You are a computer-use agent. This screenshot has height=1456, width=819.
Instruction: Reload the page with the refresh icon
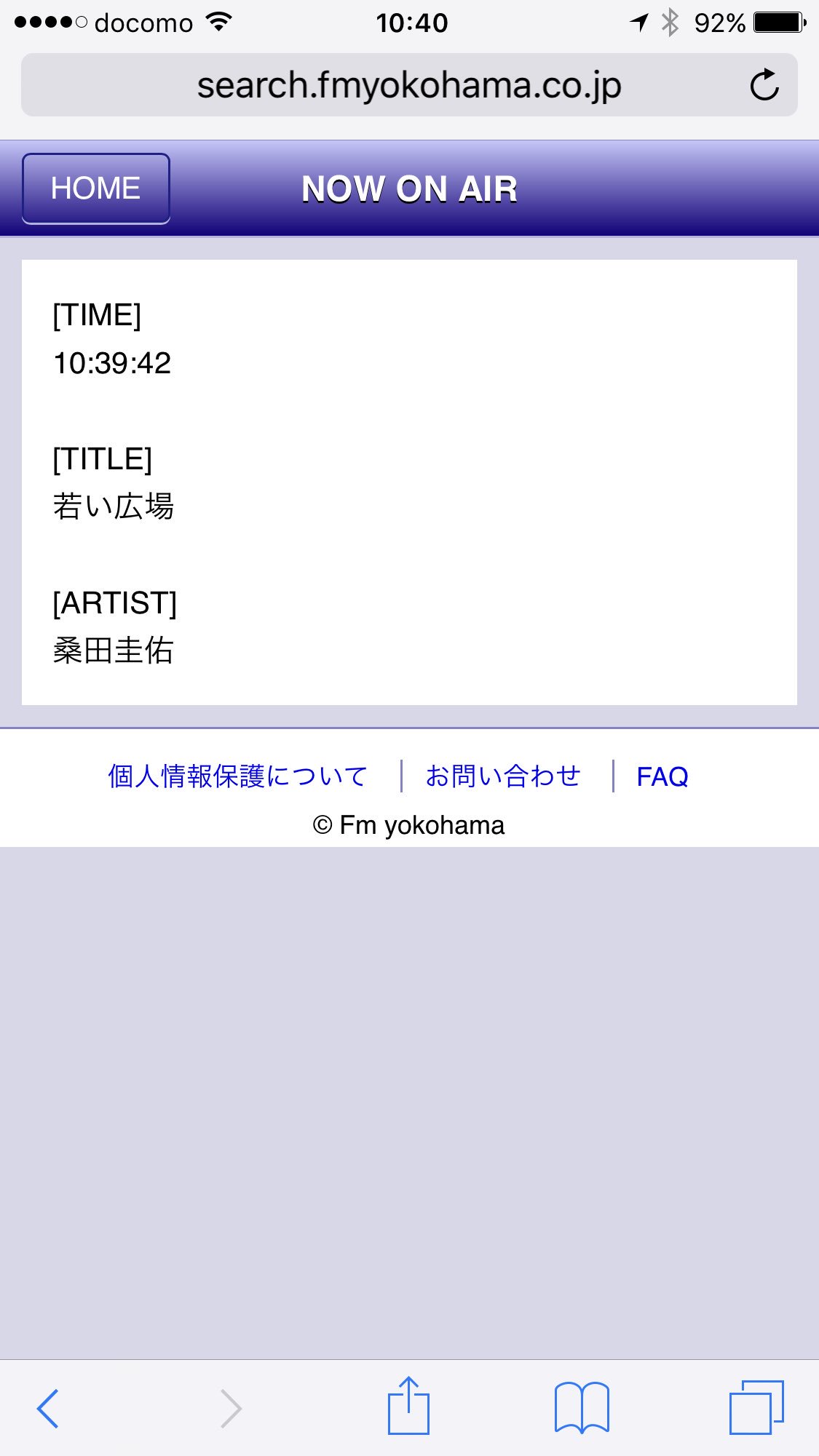point(764,85)
